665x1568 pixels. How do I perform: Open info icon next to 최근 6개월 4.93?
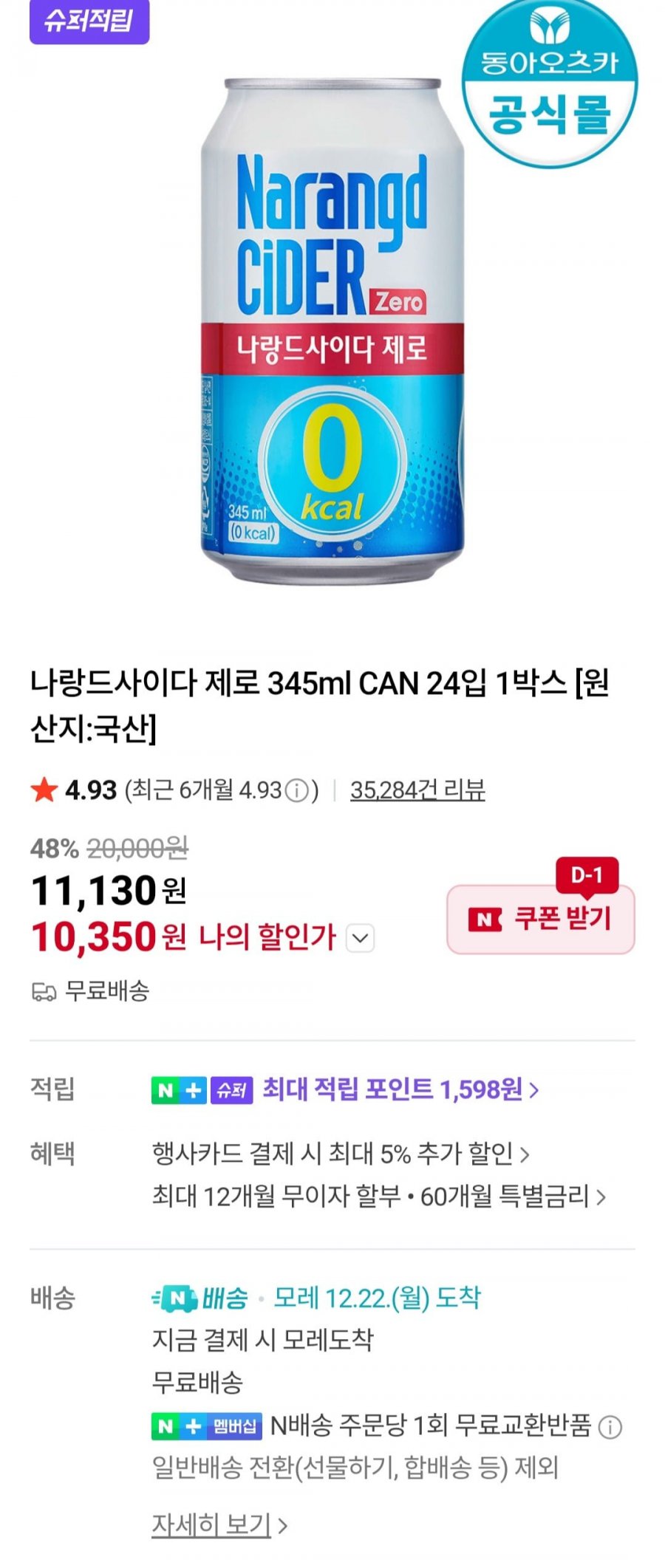(x=297, y=791)
